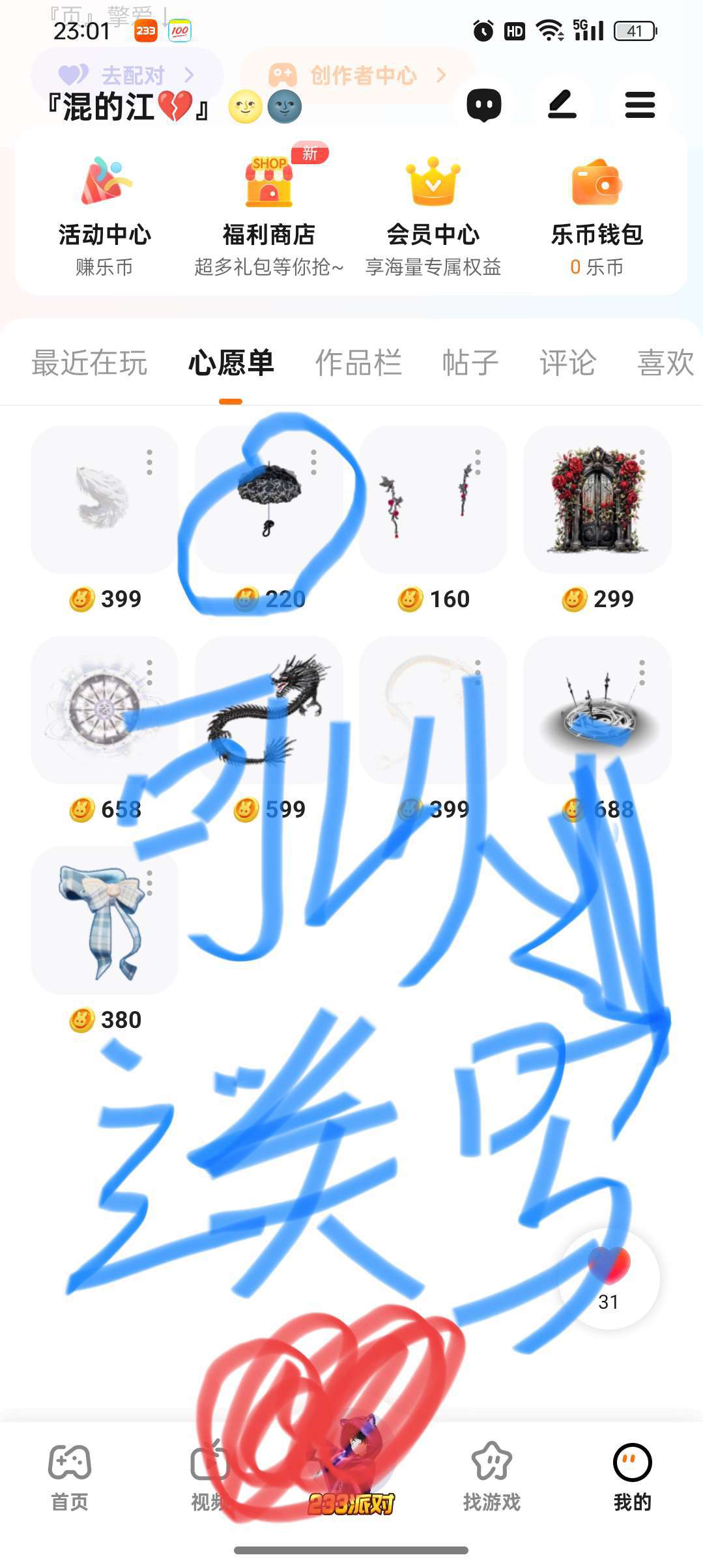The height and width of the screenshot is (1568, 703).
Task: Open the black dragon item priced 599
Action: pos(268,710)
